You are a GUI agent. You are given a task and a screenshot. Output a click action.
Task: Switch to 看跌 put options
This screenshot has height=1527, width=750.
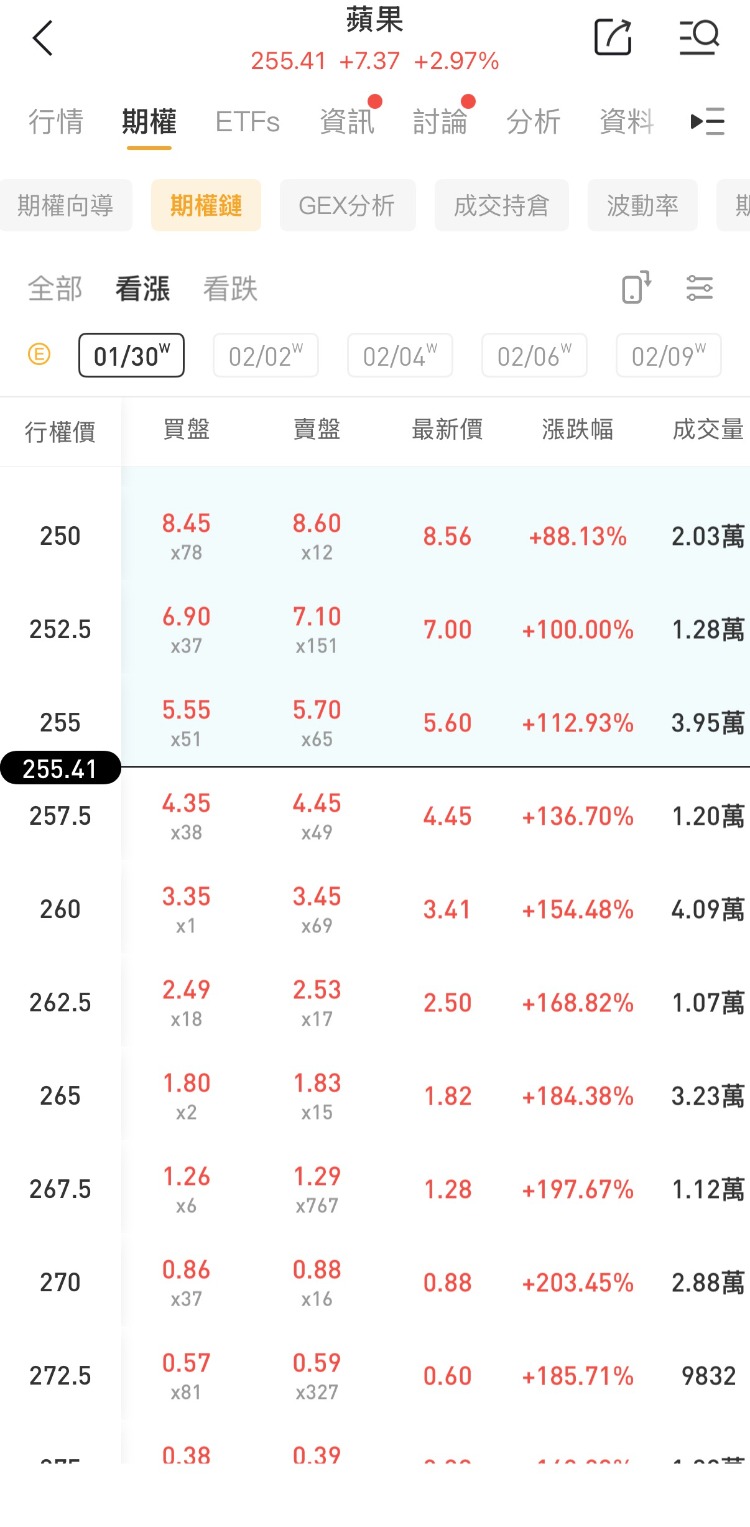tap(230, 289)
